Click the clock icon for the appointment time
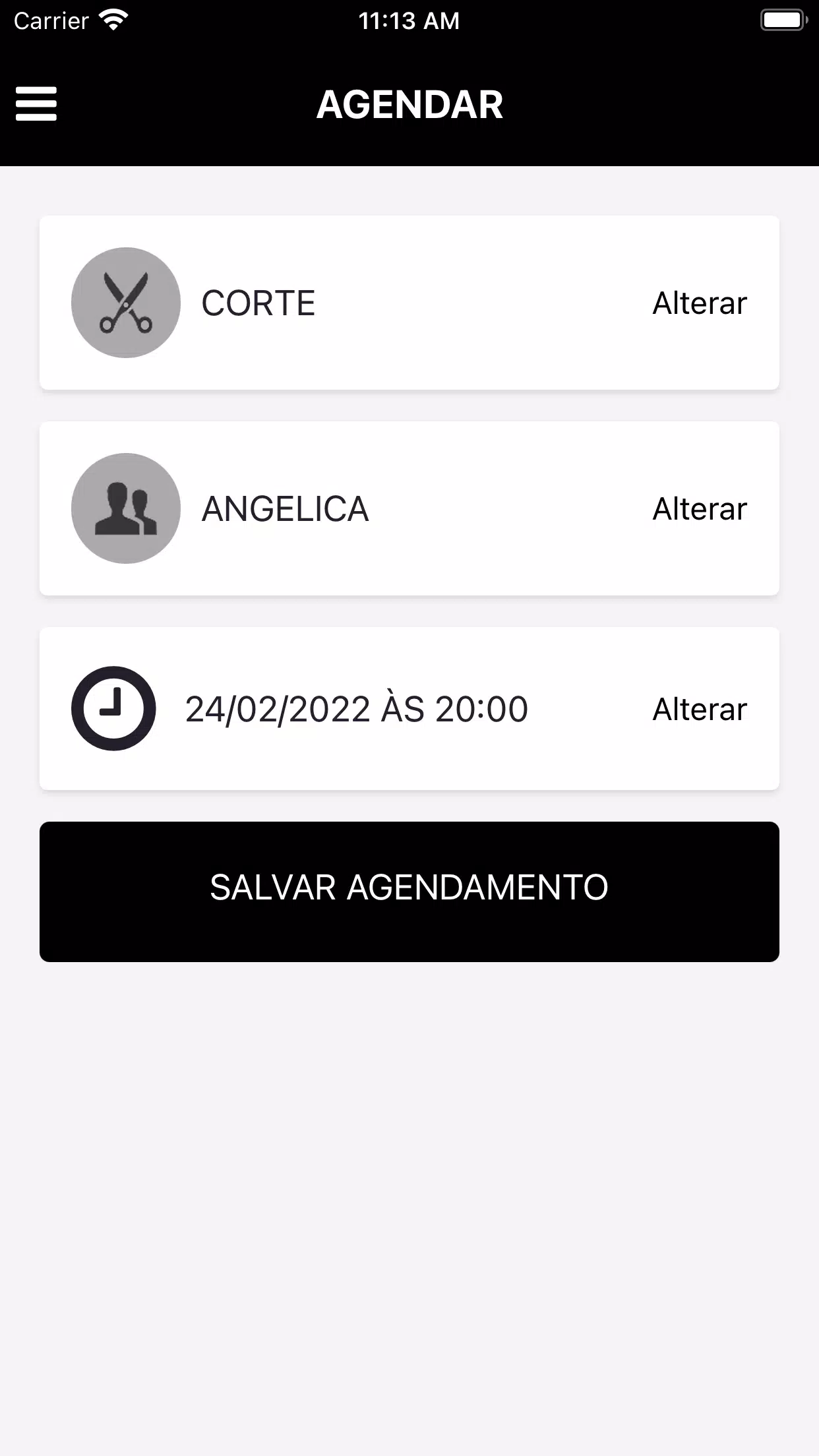This screenshot has height=1456, width=819. point(113,708)
